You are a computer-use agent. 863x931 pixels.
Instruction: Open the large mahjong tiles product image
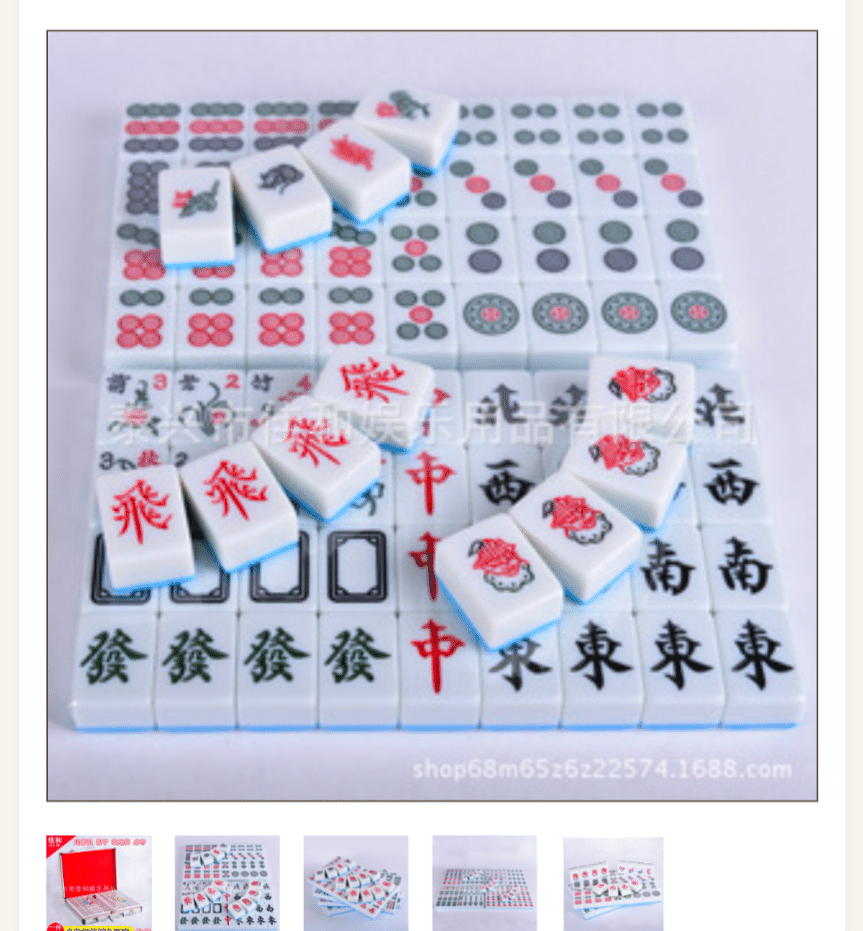click(432, 415)
